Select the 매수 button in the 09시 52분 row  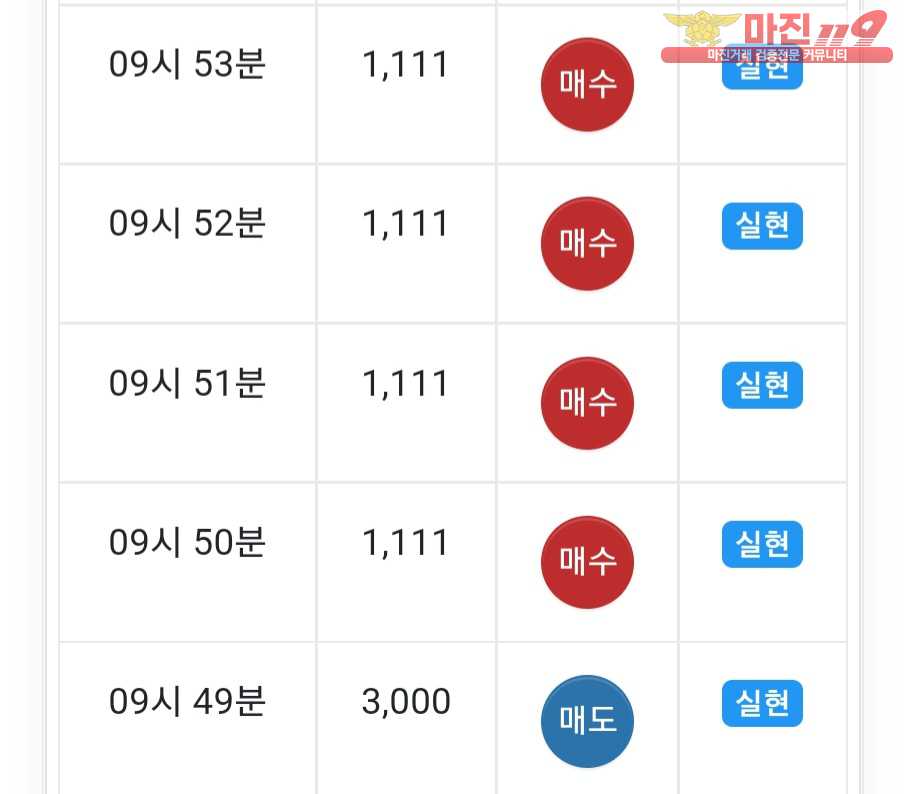[587, 244]
